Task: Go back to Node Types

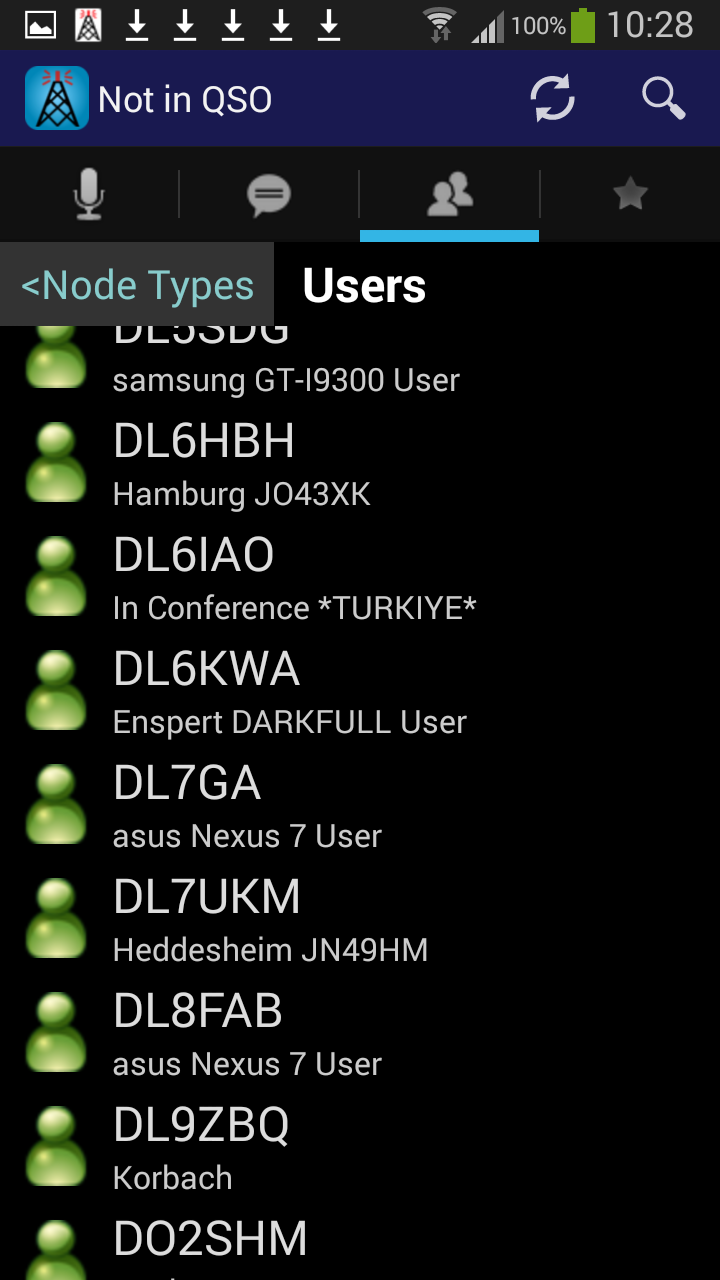Action: click(137, 285)
